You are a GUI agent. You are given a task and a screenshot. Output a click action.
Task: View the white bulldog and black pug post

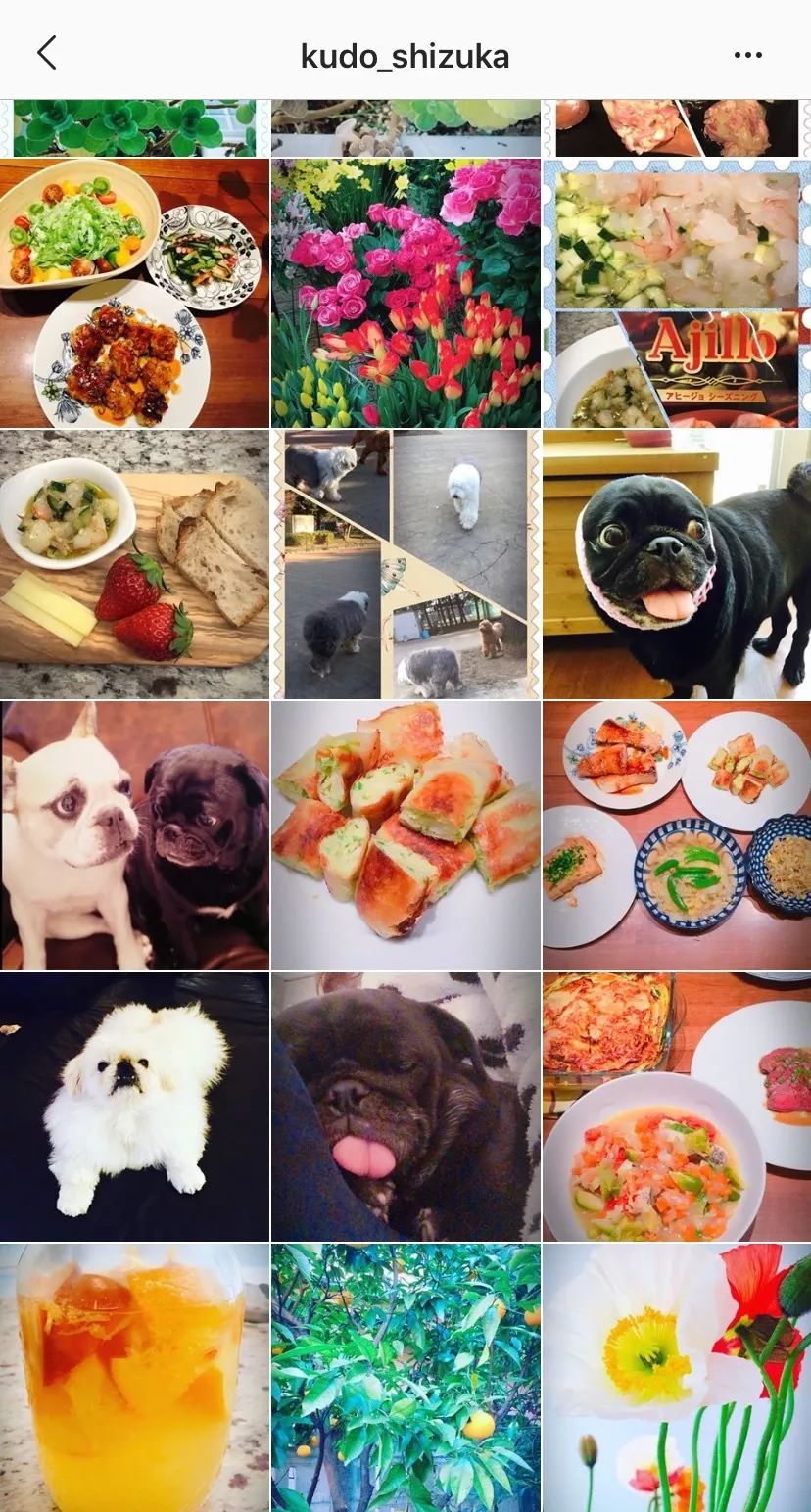pyautogui.click(x=134, y=835)
